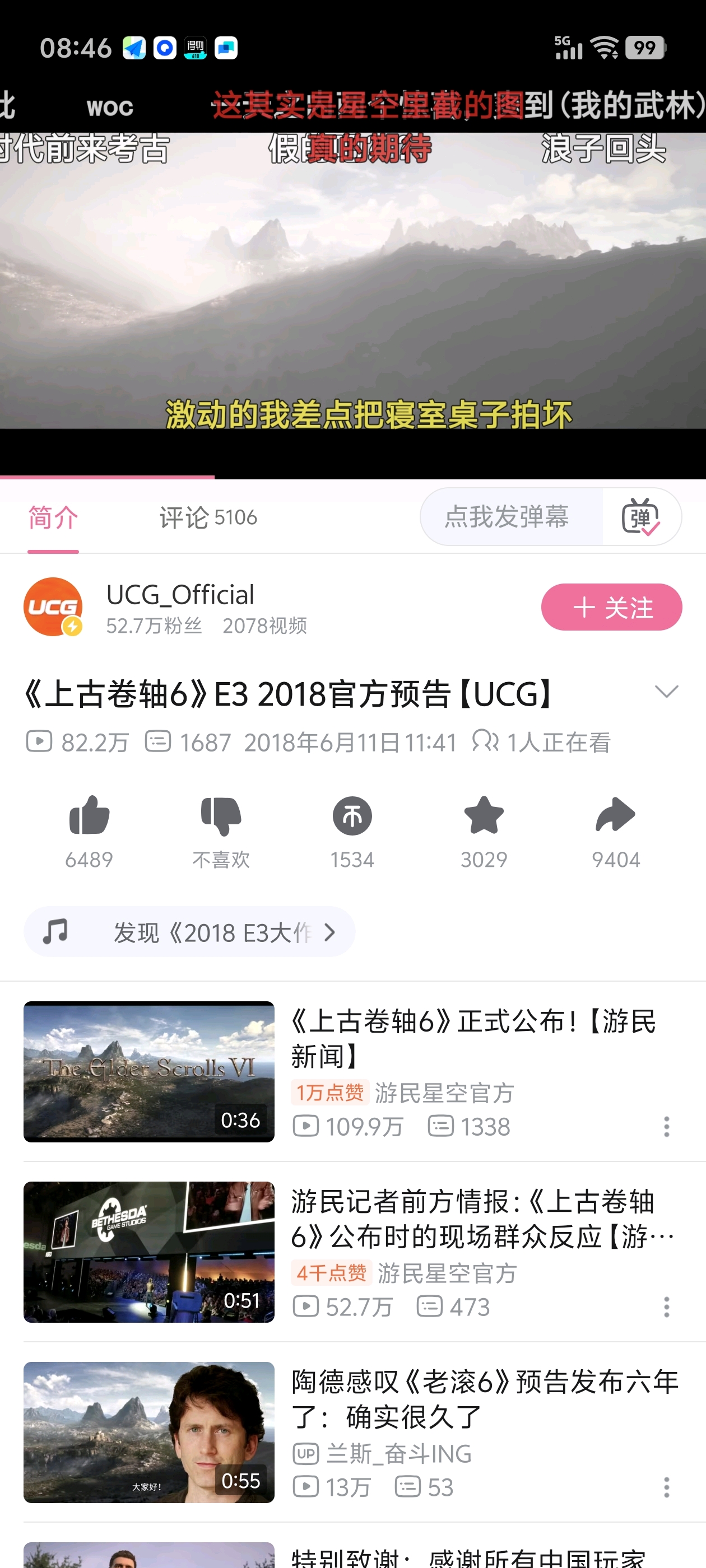Image resolution: width=706 pixels, height=1568 pixels.
Task: Expand the video title description
Action: click(x=666, y=692)
